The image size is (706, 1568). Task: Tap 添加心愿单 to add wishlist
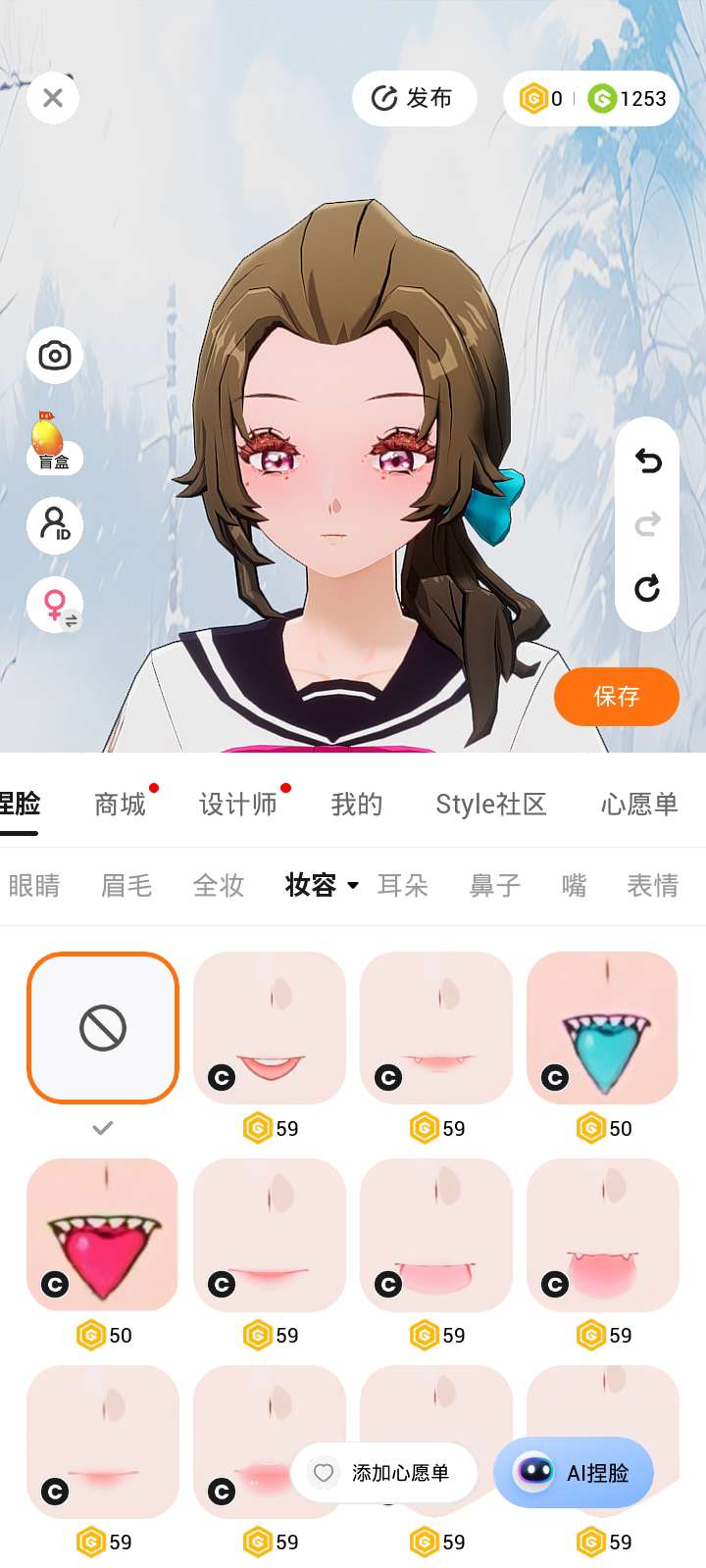[384, 1473]
